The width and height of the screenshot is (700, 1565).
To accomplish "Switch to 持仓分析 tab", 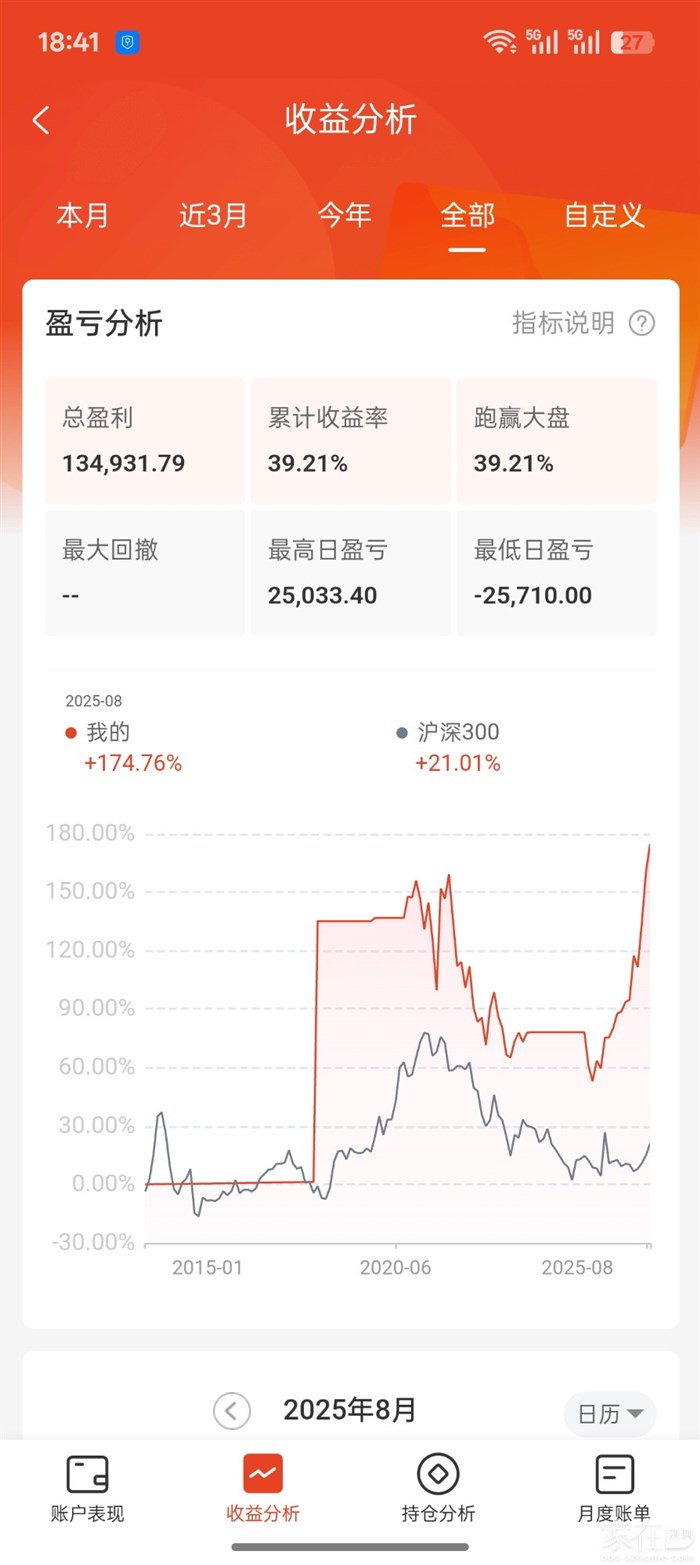I will 438,1488.
